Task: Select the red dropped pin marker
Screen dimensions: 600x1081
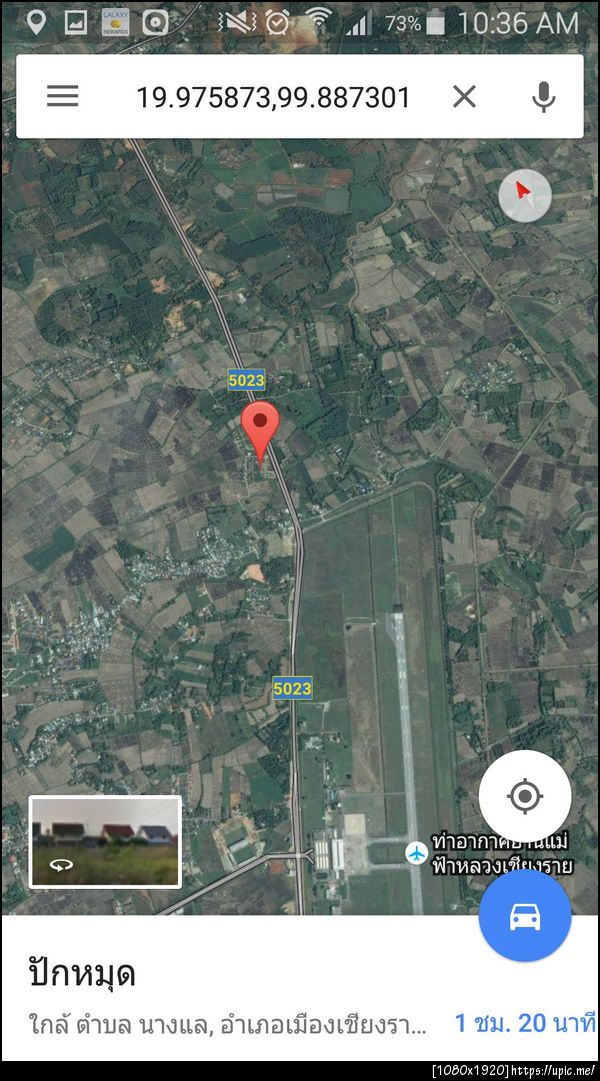Action: 262,427
